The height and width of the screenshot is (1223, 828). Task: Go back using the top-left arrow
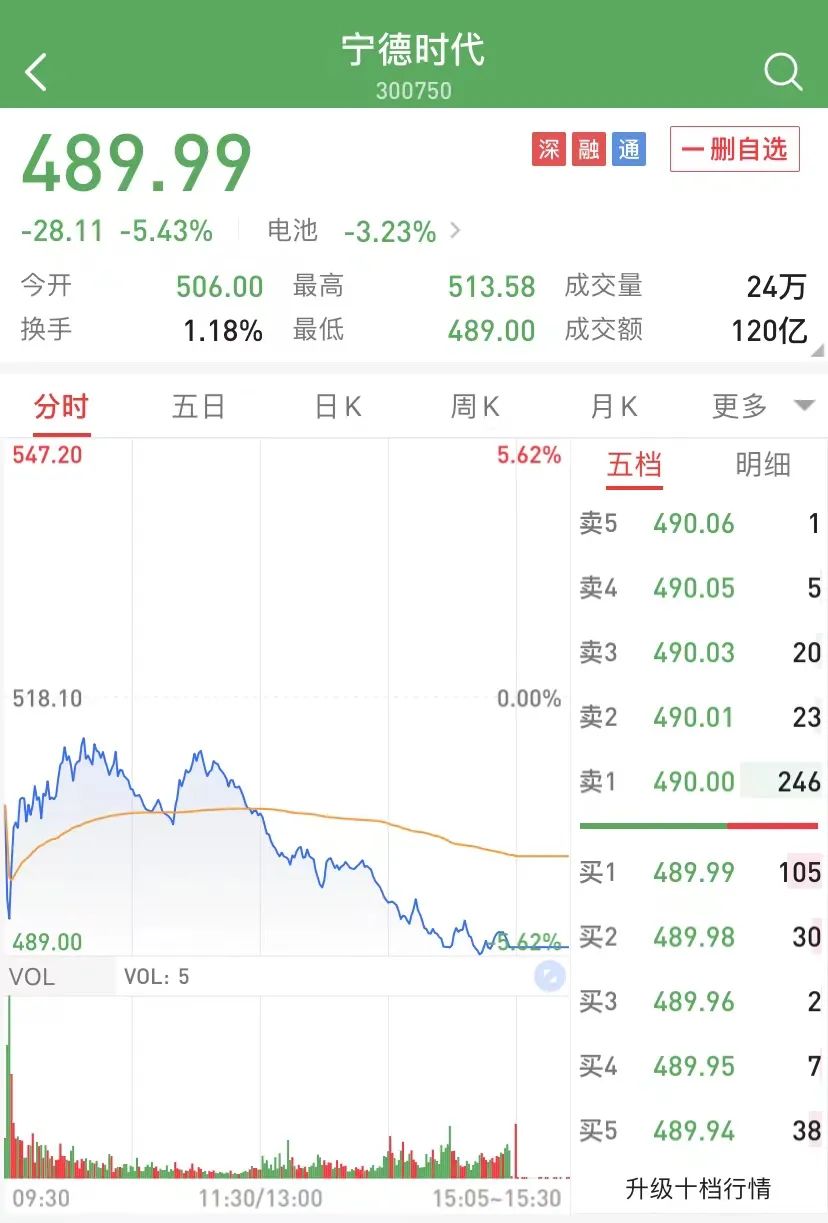pos(37,73)
